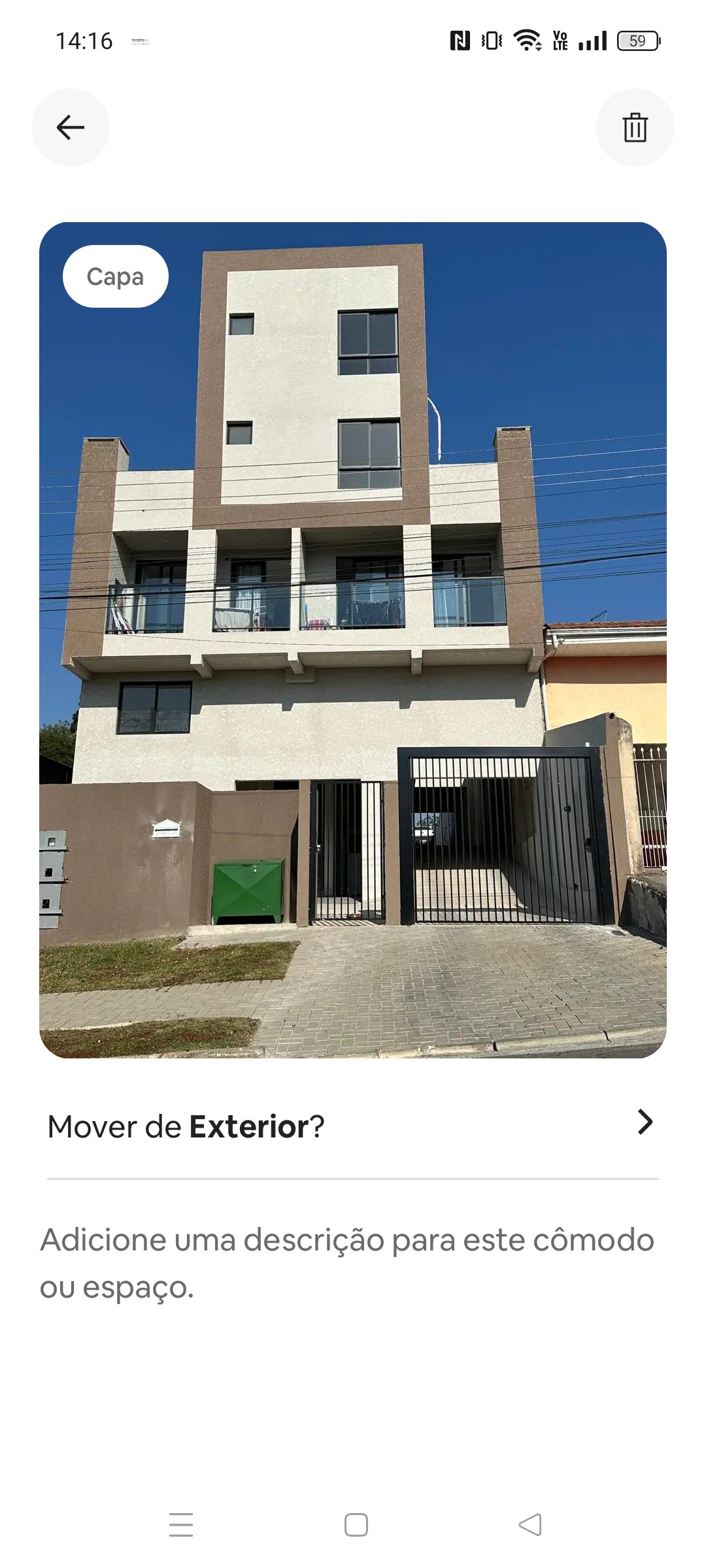Go back using the arrow button
The image size is (706, 1568).
(71, 127)
